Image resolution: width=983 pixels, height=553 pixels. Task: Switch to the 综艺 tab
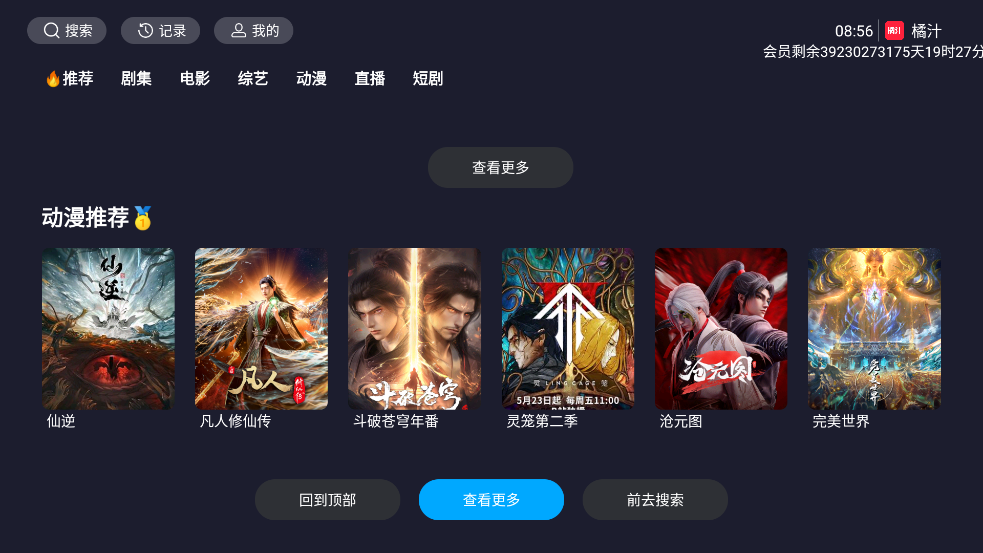253,79
